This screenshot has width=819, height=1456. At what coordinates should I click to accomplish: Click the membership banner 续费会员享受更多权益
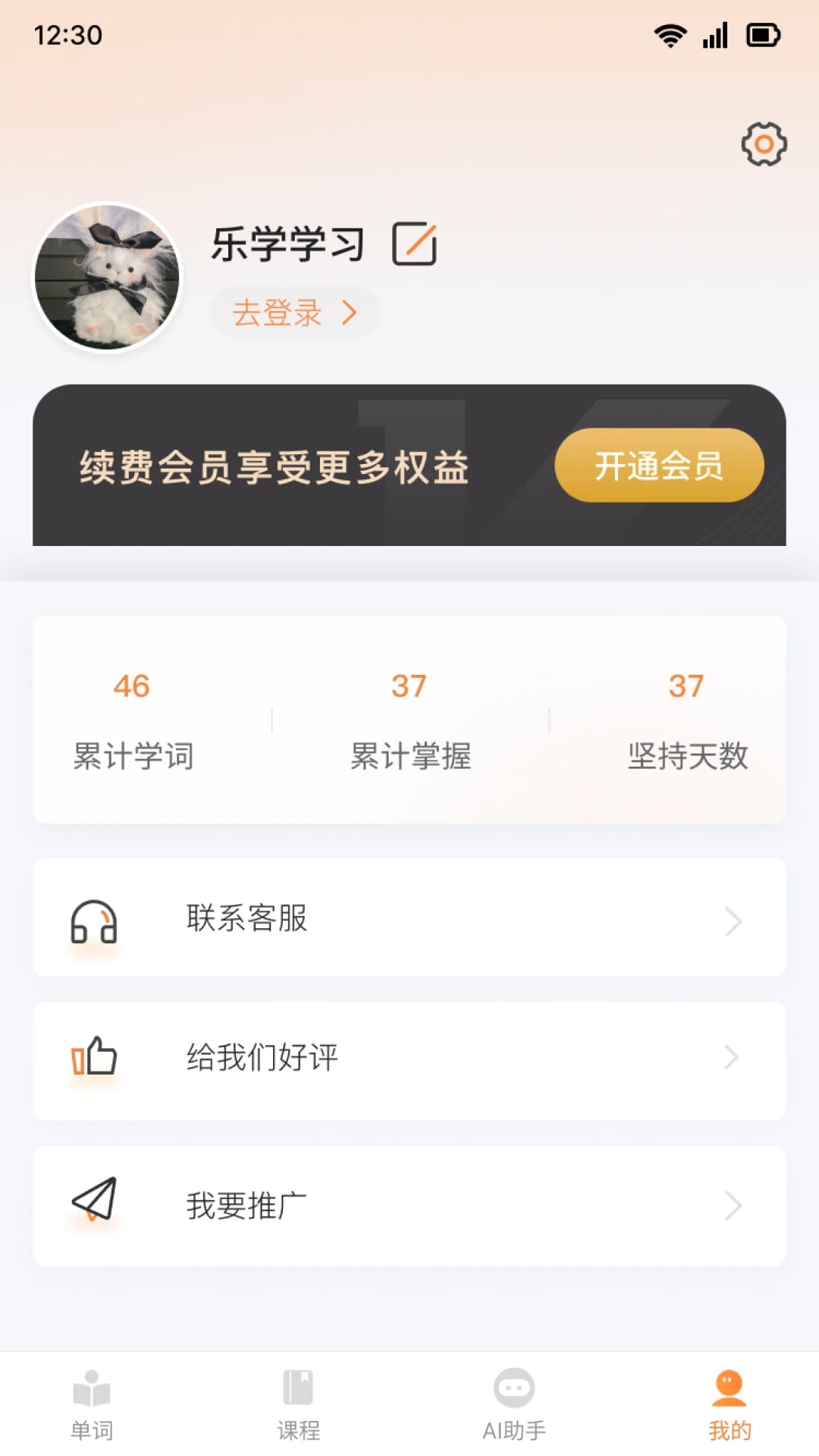275,467
